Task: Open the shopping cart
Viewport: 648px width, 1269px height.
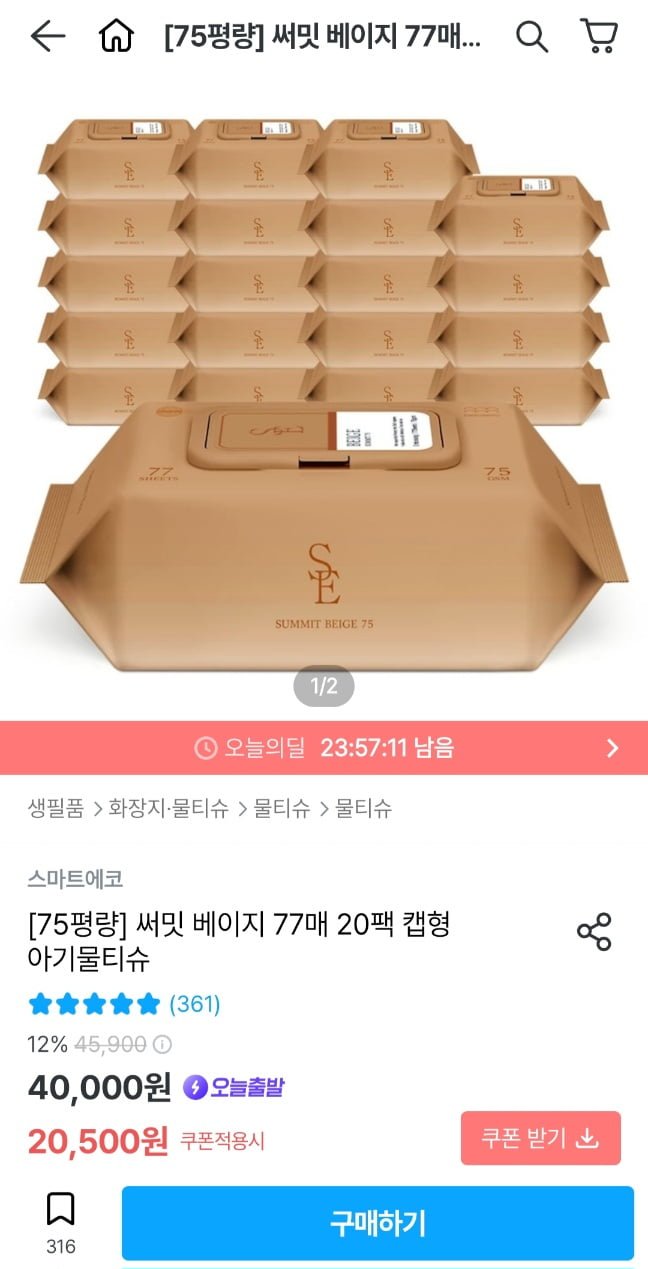Action: (x=598, y=37)
